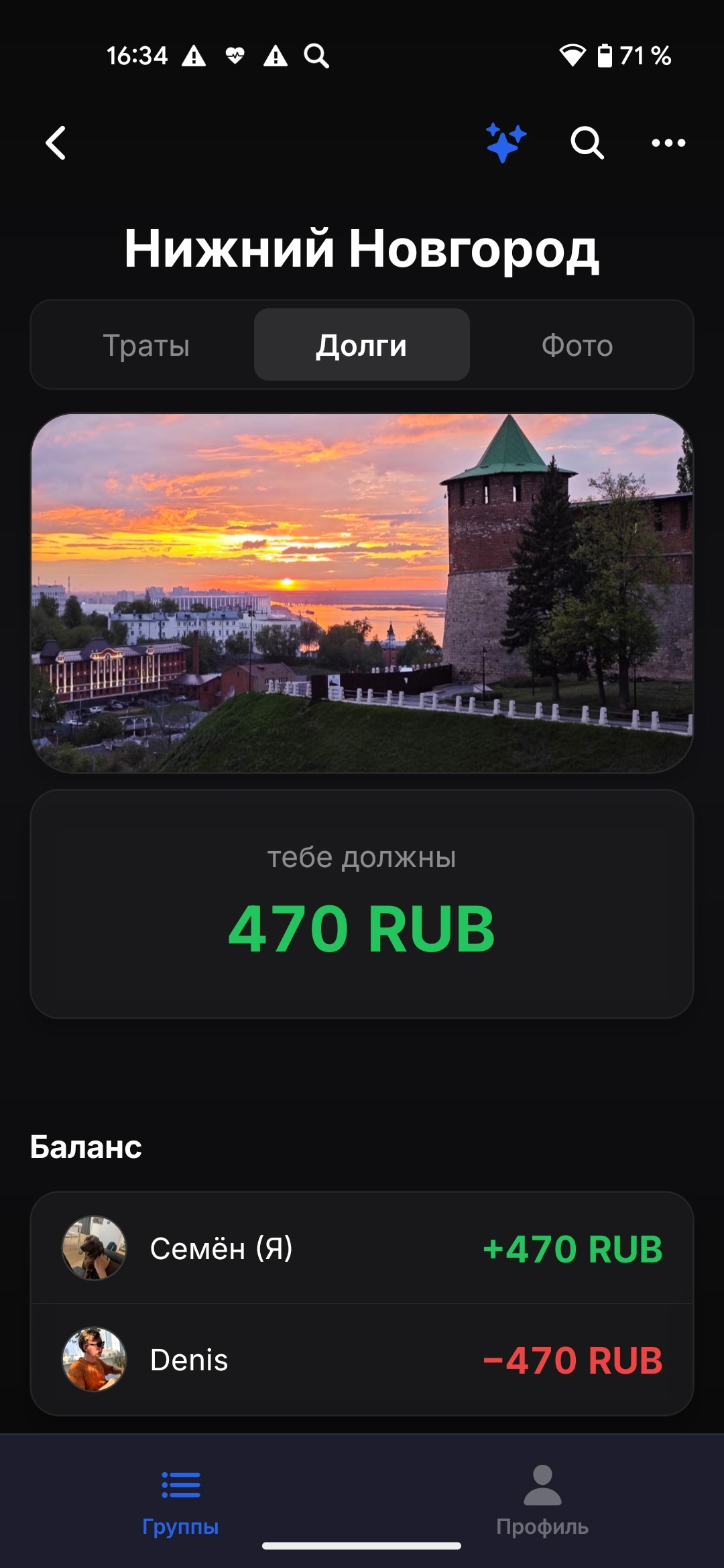Image resolution: width=724 pixels, height=1568 pixels.
Task: Open Denis balance row
Action: click(362, 1360)
